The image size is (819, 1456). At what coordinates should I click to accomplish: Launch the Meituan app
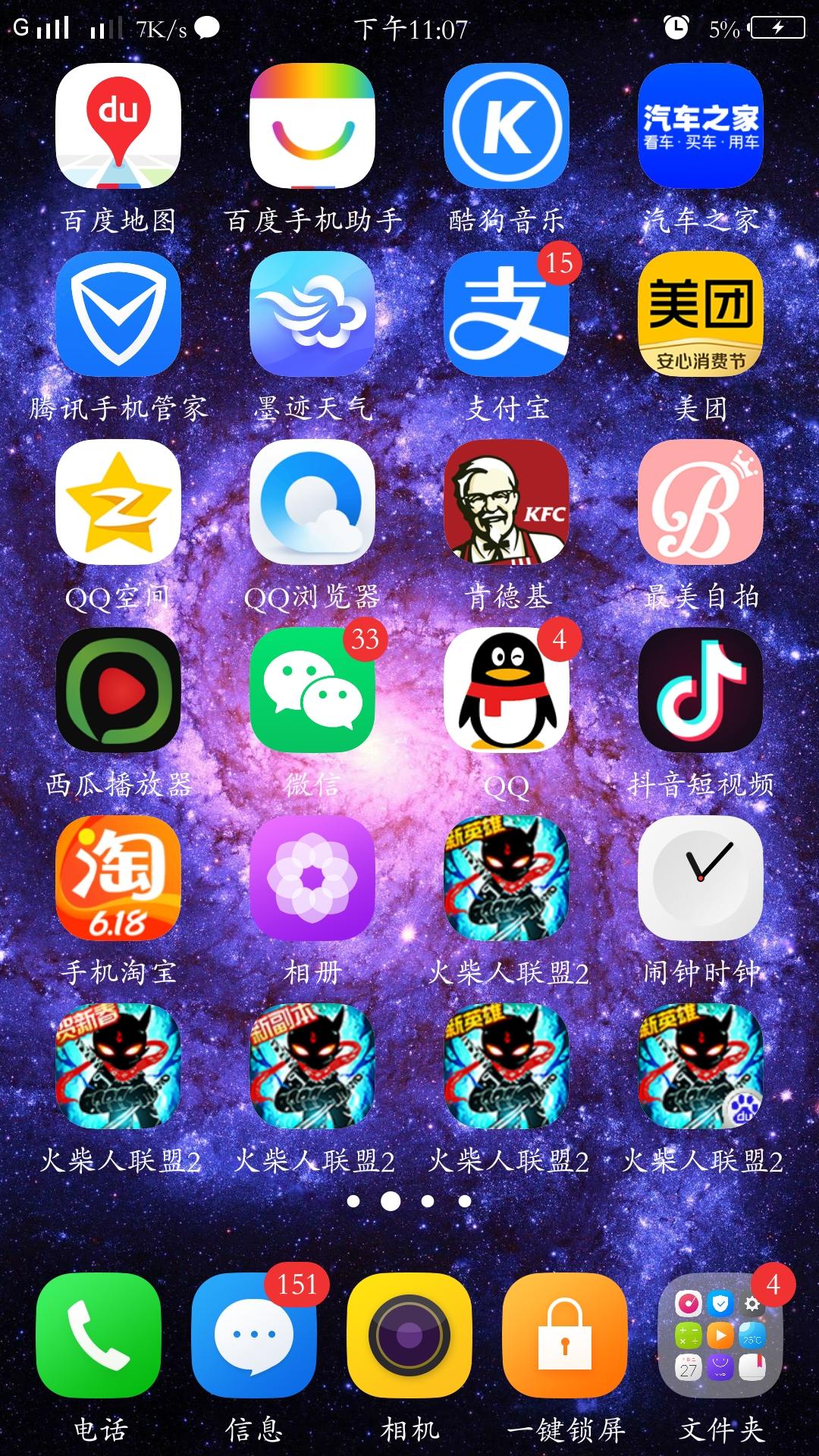[x=699, y=315]
